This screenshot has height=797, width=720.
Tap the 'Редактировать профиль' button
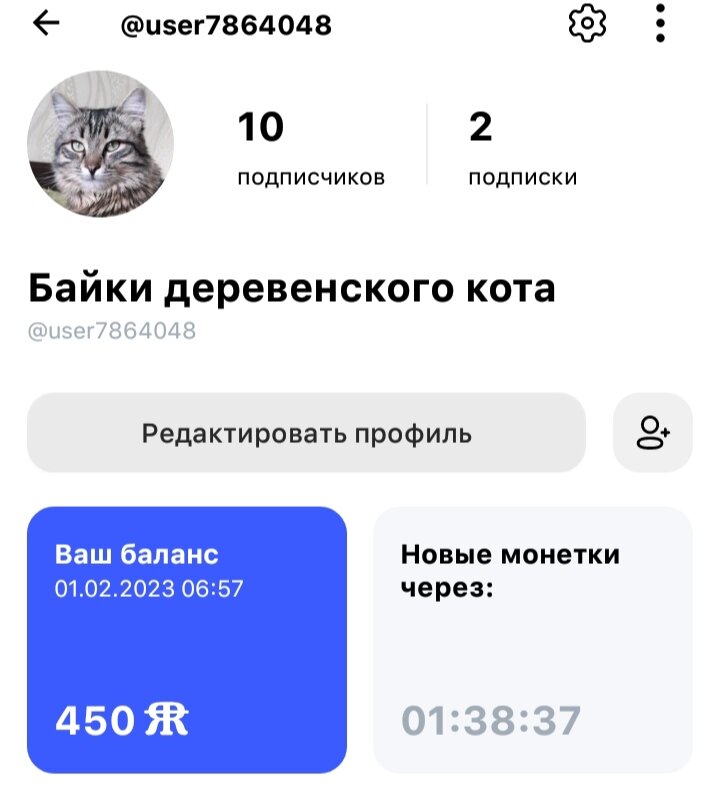point(307,431)
